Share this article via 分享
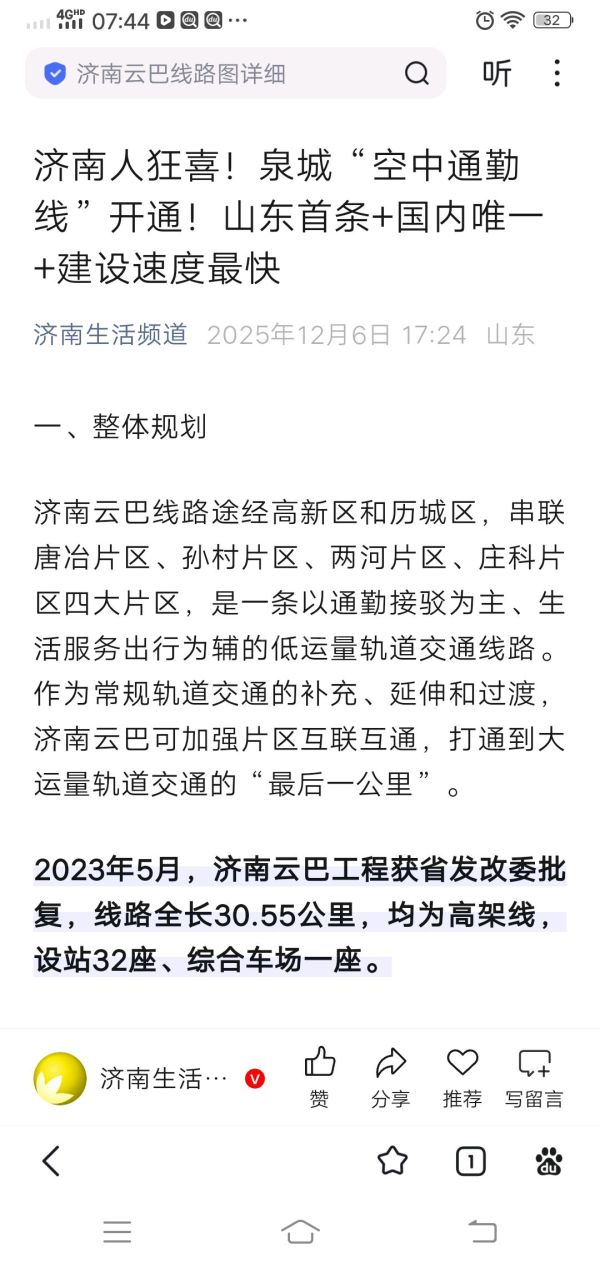The width and height of the screenshot is (600, 1267). click(x=390, y=1077)
